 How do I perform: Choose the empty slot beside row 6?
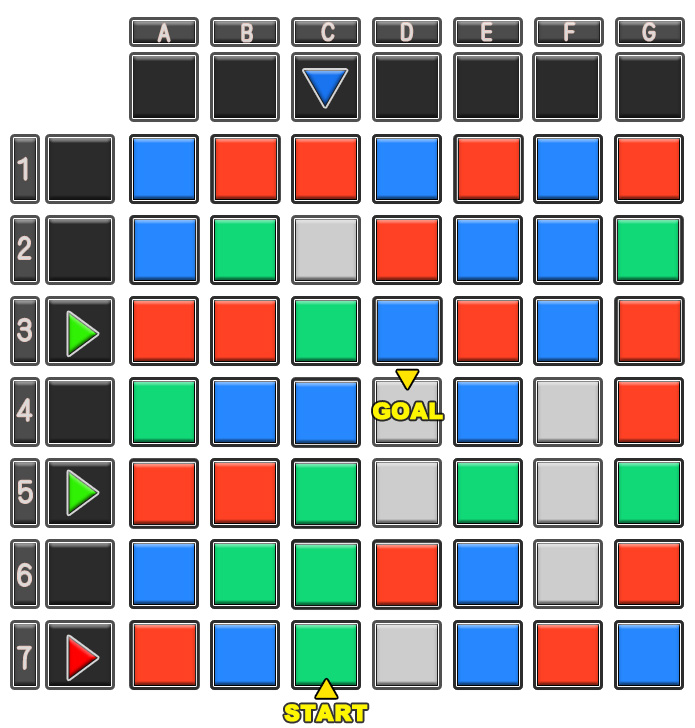click(80, 574)
